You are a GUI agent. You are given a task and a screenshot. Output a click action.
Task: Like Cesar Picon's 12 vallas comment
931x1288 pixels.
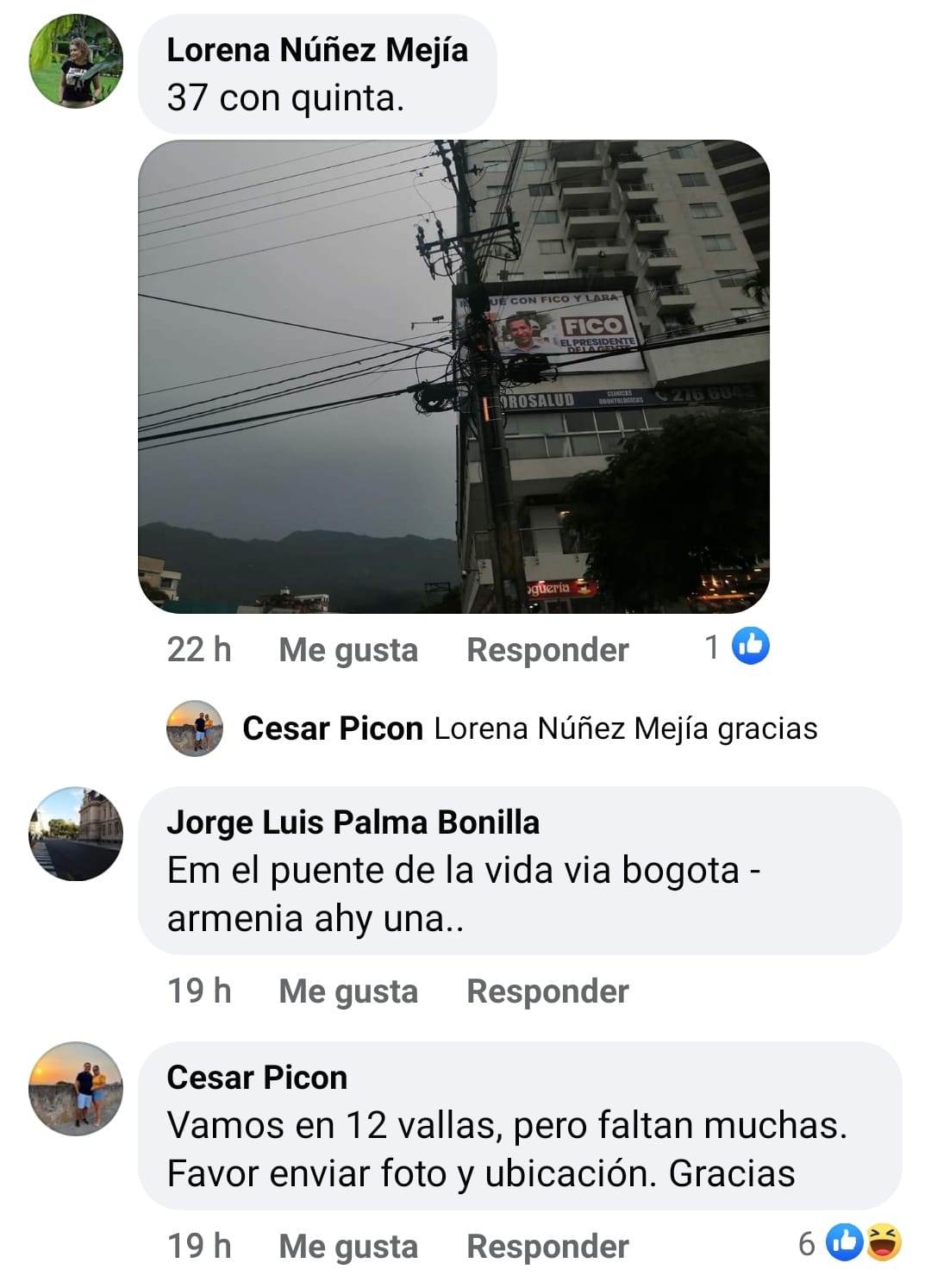pyautogui.click(x=347, y=1246)
